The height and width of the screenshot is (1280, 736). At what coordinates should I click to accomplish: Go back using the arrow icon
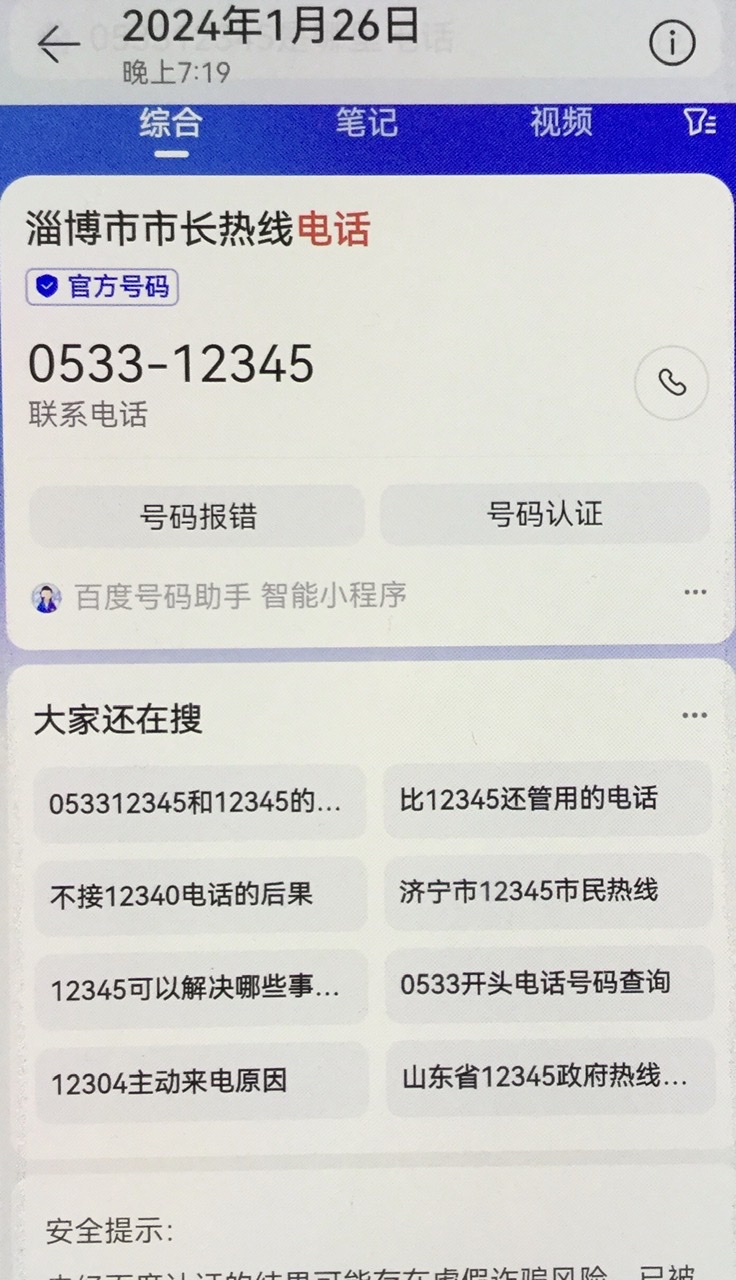[x=58, y=44]
